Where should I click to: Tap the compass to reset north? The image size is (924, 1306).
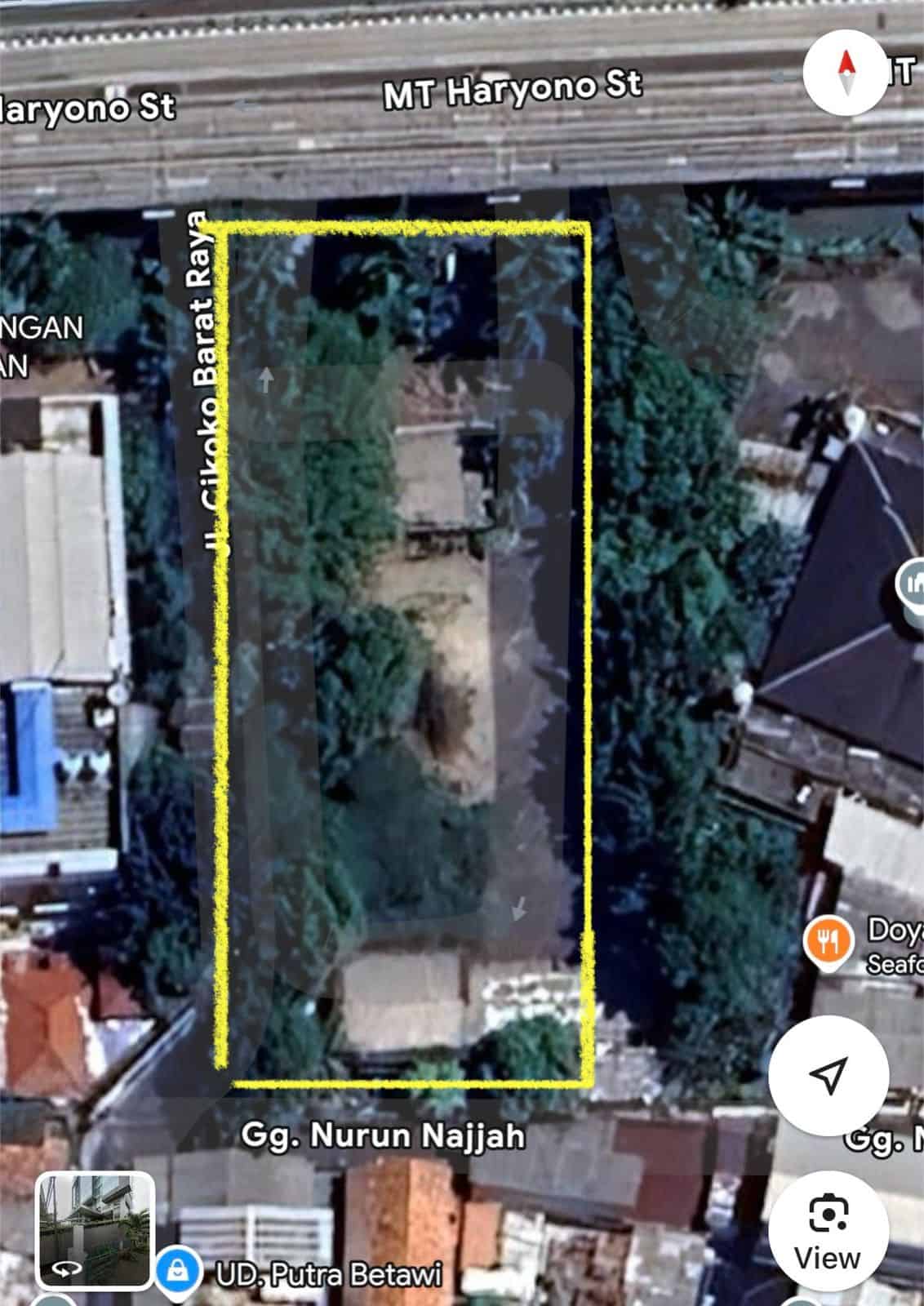845,72
